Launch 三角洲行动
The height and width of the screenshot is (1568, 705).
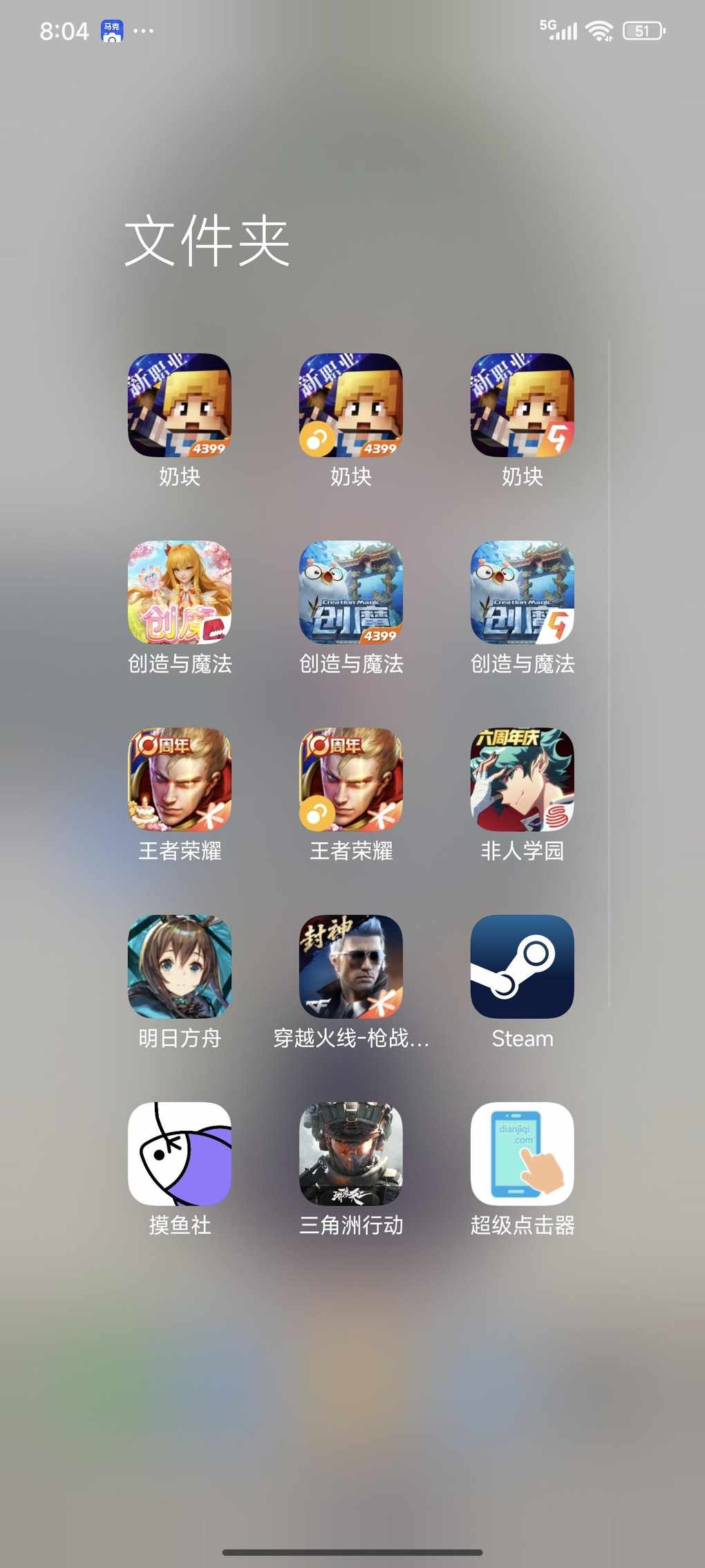pyautogui.click(x=351, y=1154)
